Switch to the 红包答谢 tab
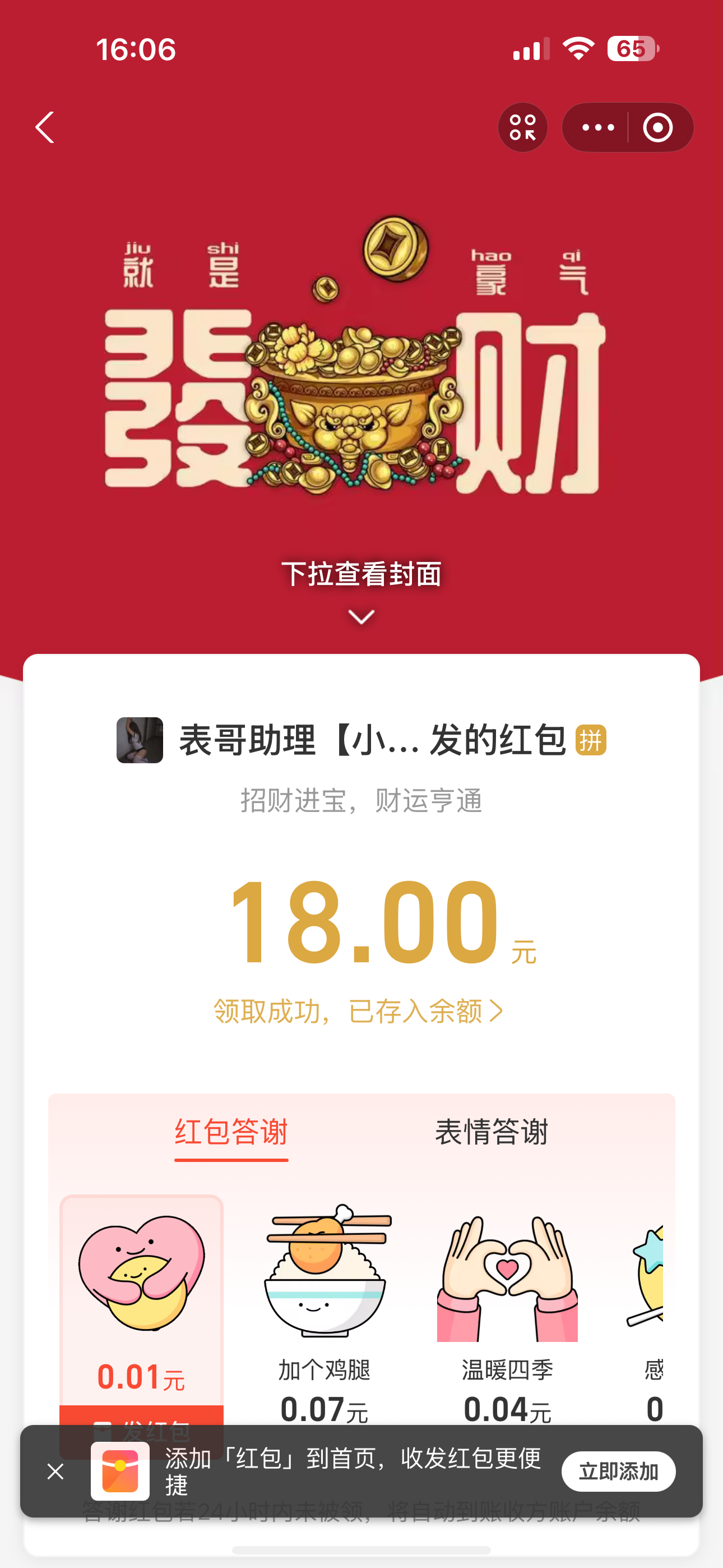723x1568 pixels. (231, 1131)
